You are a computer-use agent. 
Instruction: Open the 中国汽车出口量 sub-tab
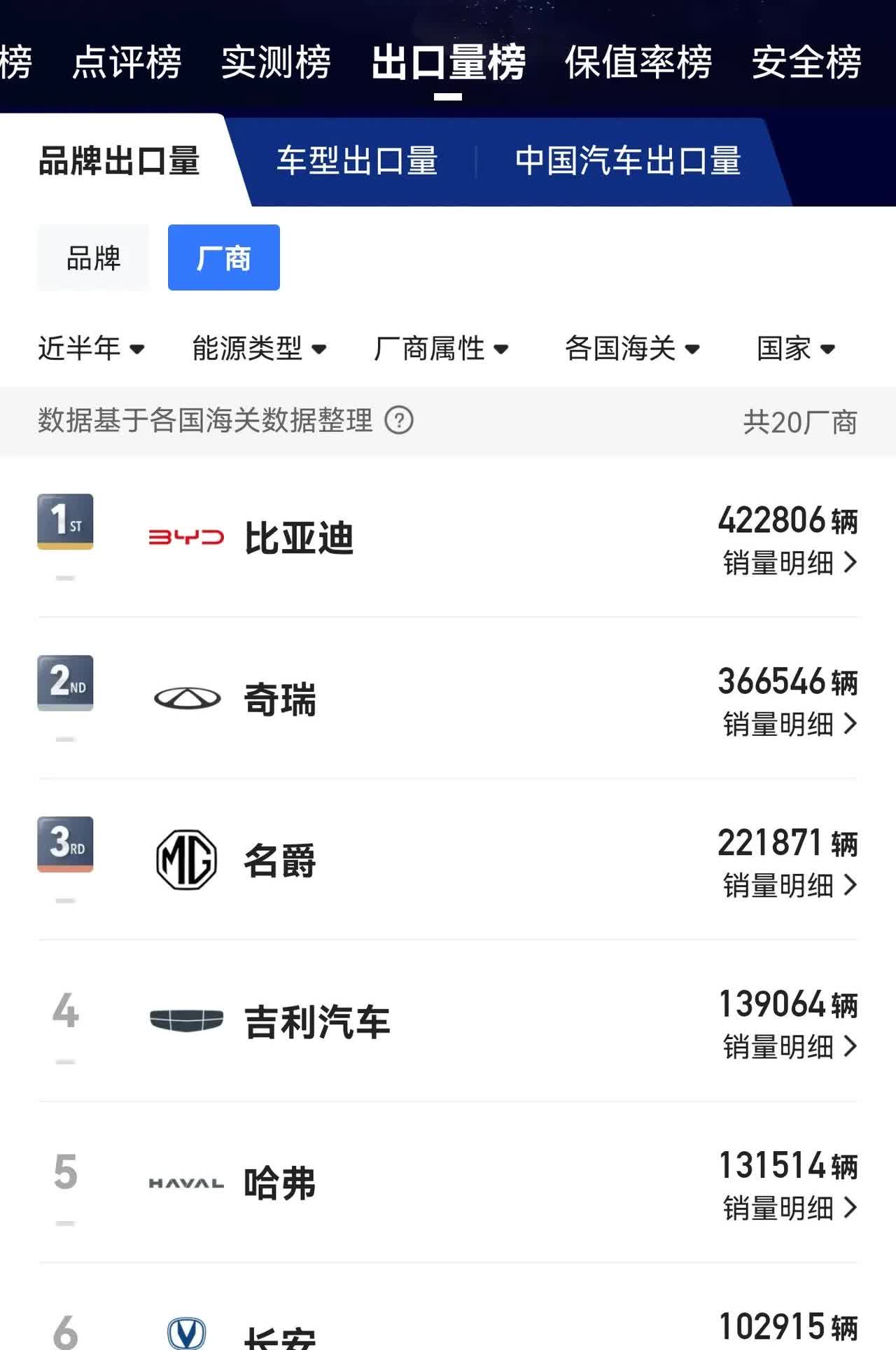[x=628, y=161]
